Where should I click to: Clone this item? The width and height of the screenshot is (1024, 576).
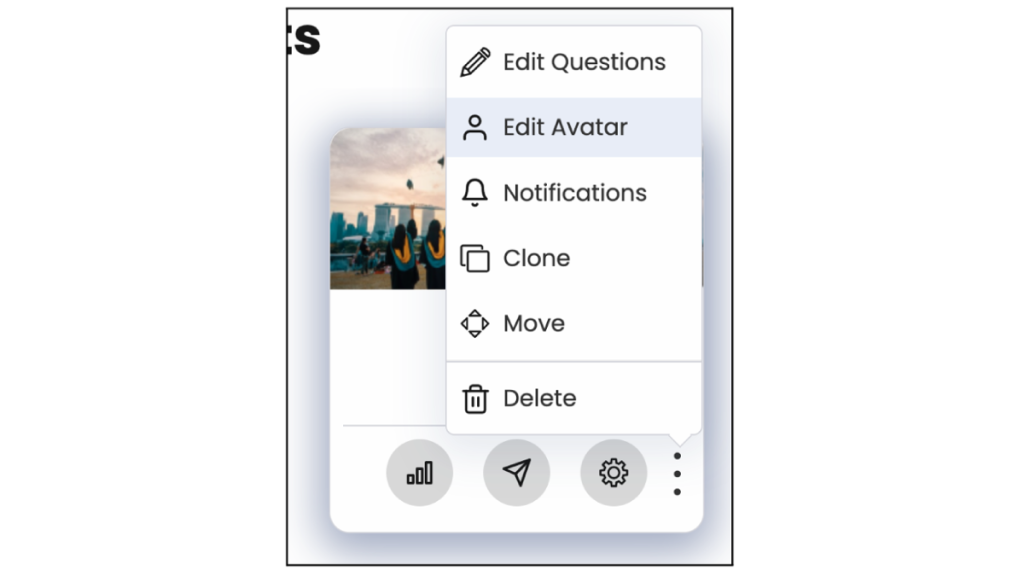(x=573, y=258)
